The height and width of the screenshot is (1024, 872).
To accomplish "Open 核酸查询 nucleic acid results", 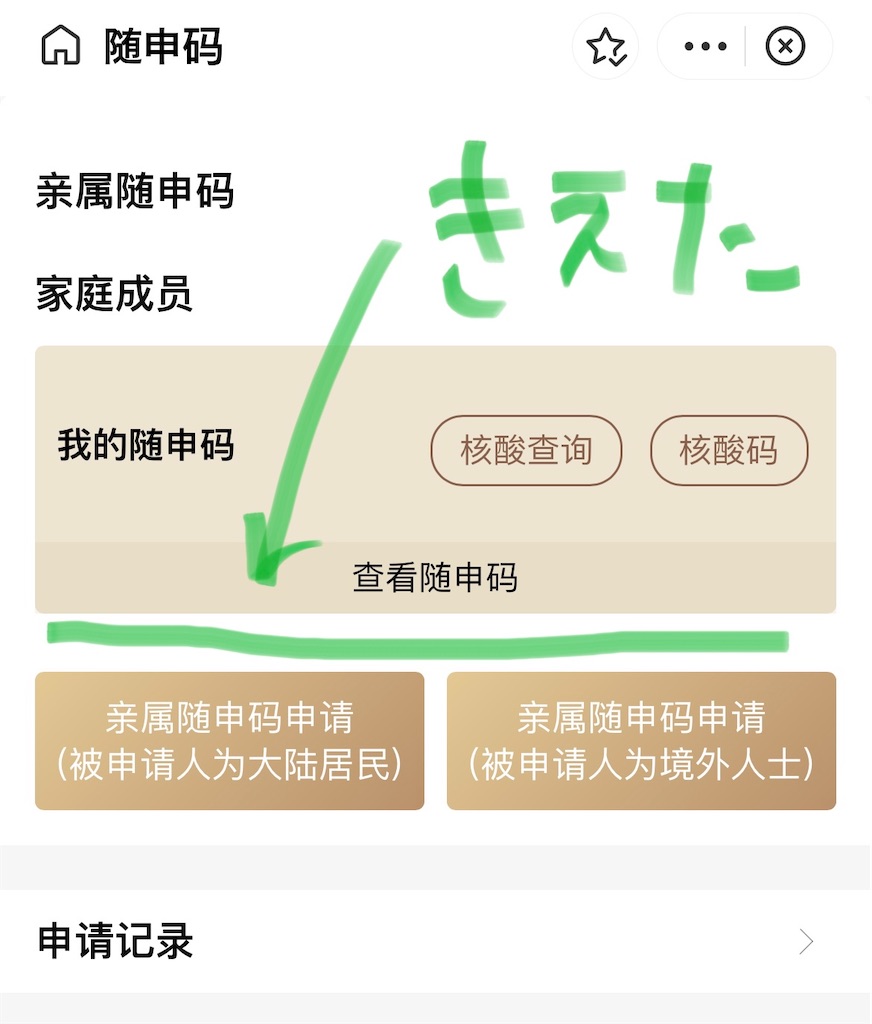I will point(526,450).
